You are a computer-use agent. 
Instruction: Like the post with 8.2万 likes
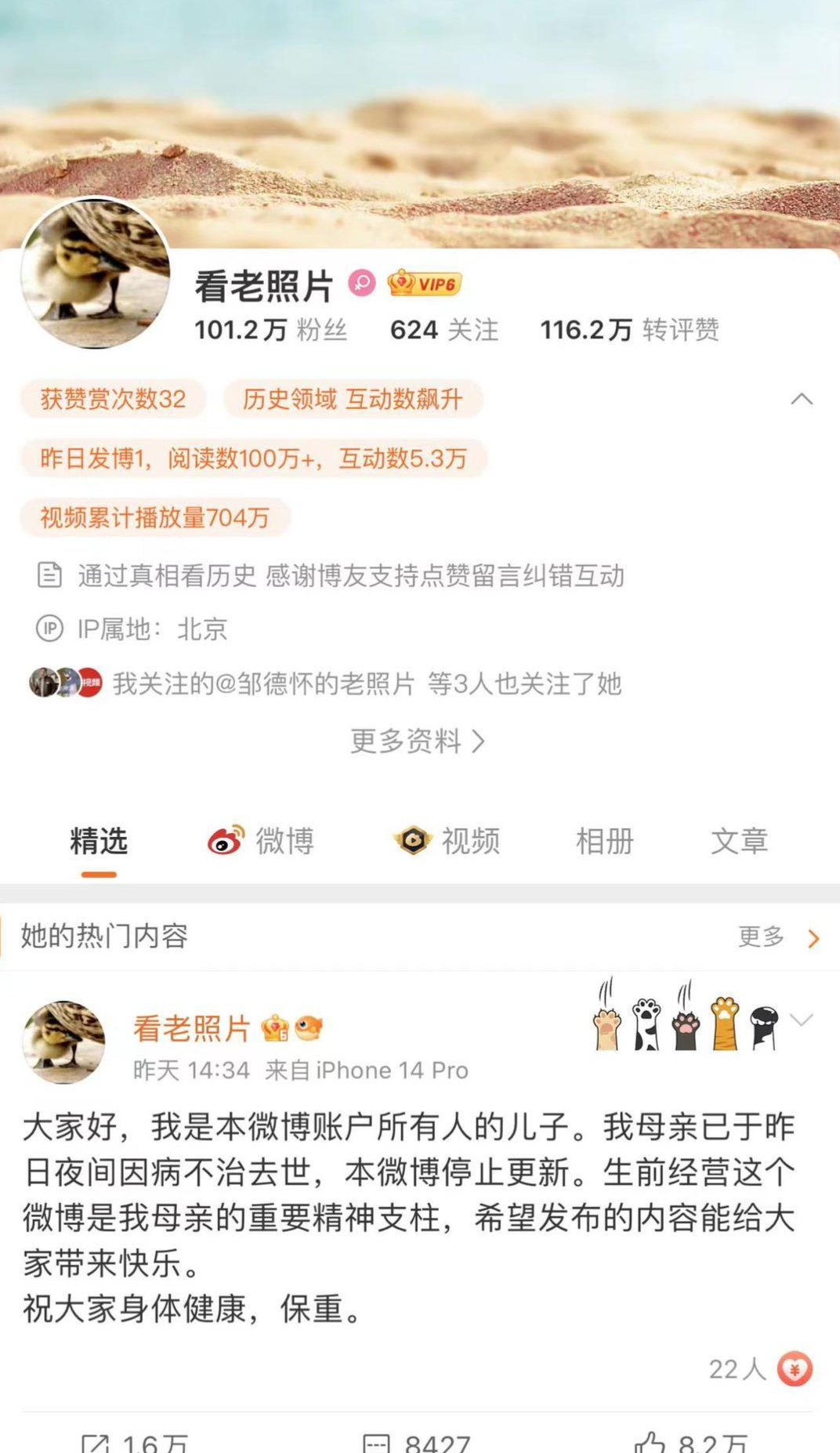coord(690,1442)
